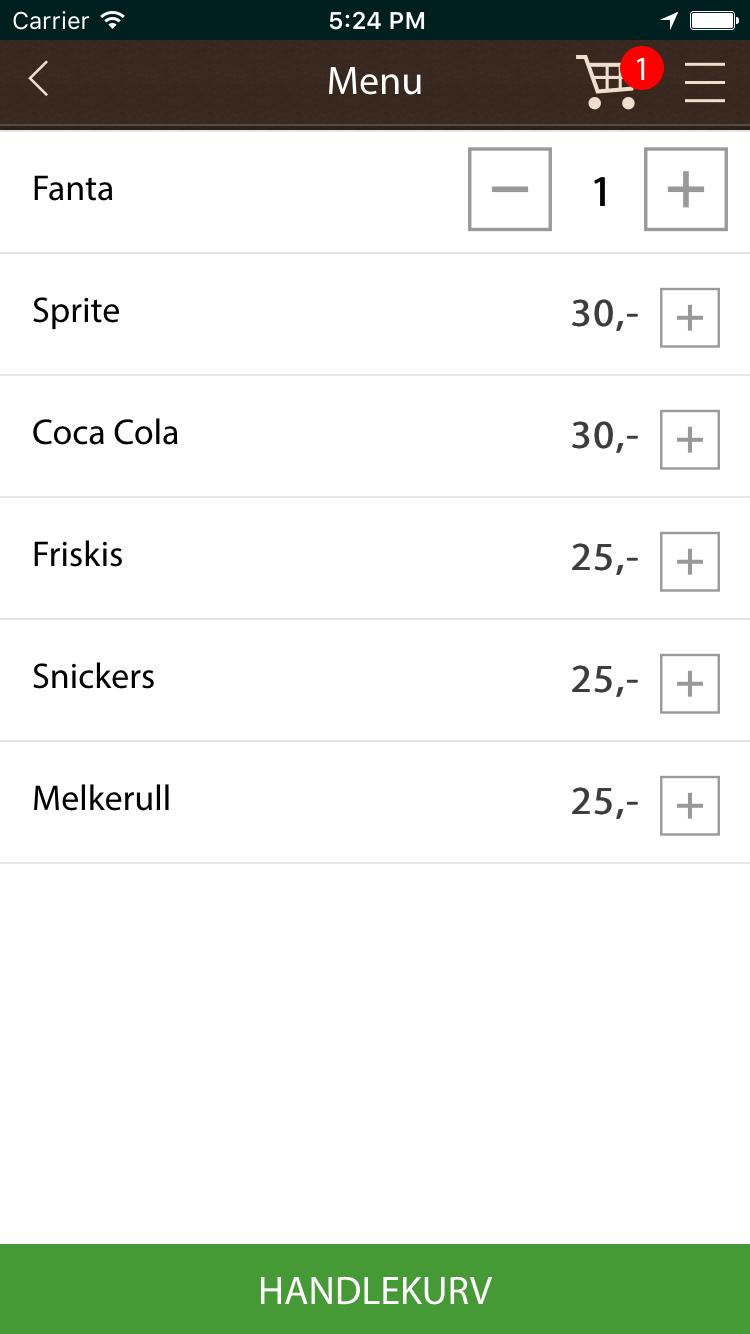Image resolution: width=750 pixels, height=1334 pixels.
Task: Tap the green Handlekurv button
Action: (375, 1289)
